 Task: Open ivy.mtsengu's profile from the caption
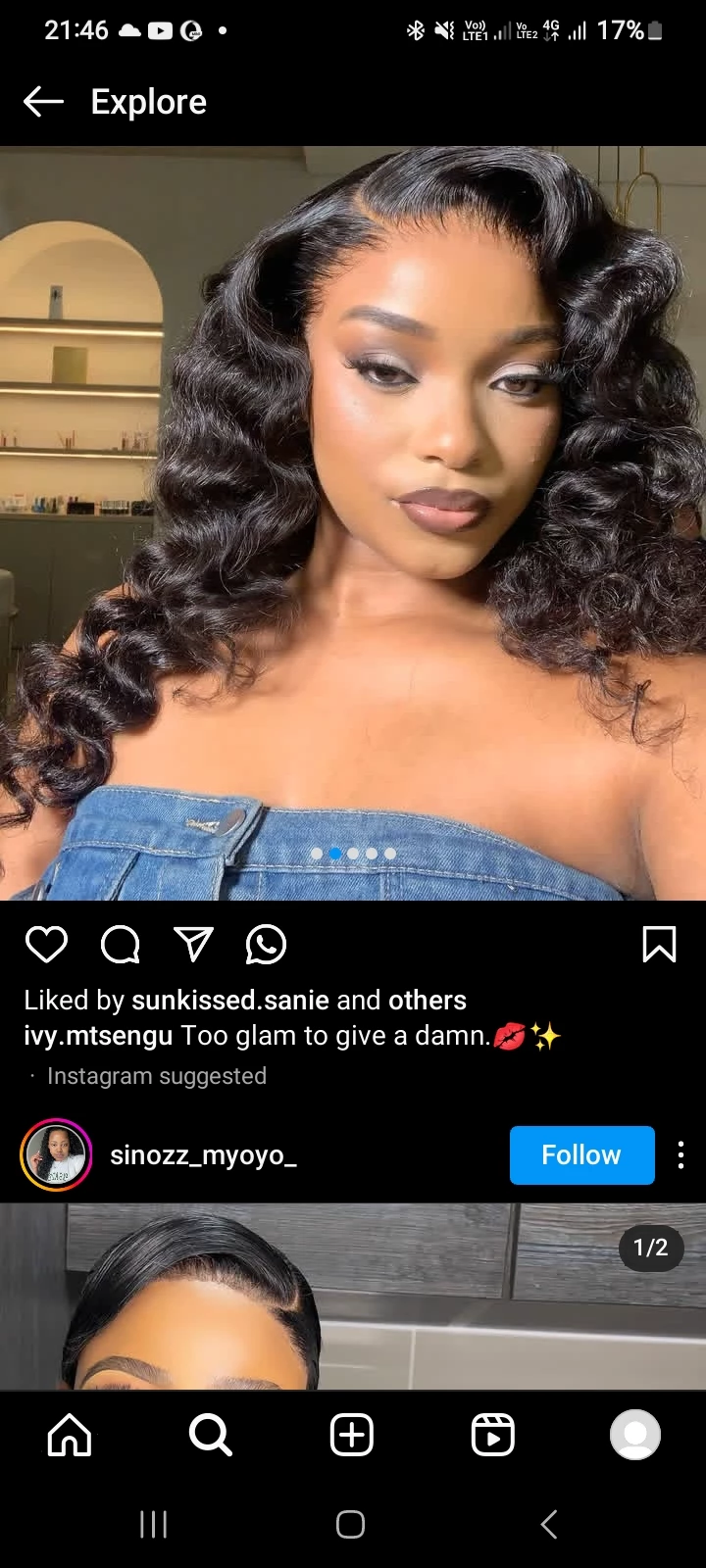click(98, 1036)
